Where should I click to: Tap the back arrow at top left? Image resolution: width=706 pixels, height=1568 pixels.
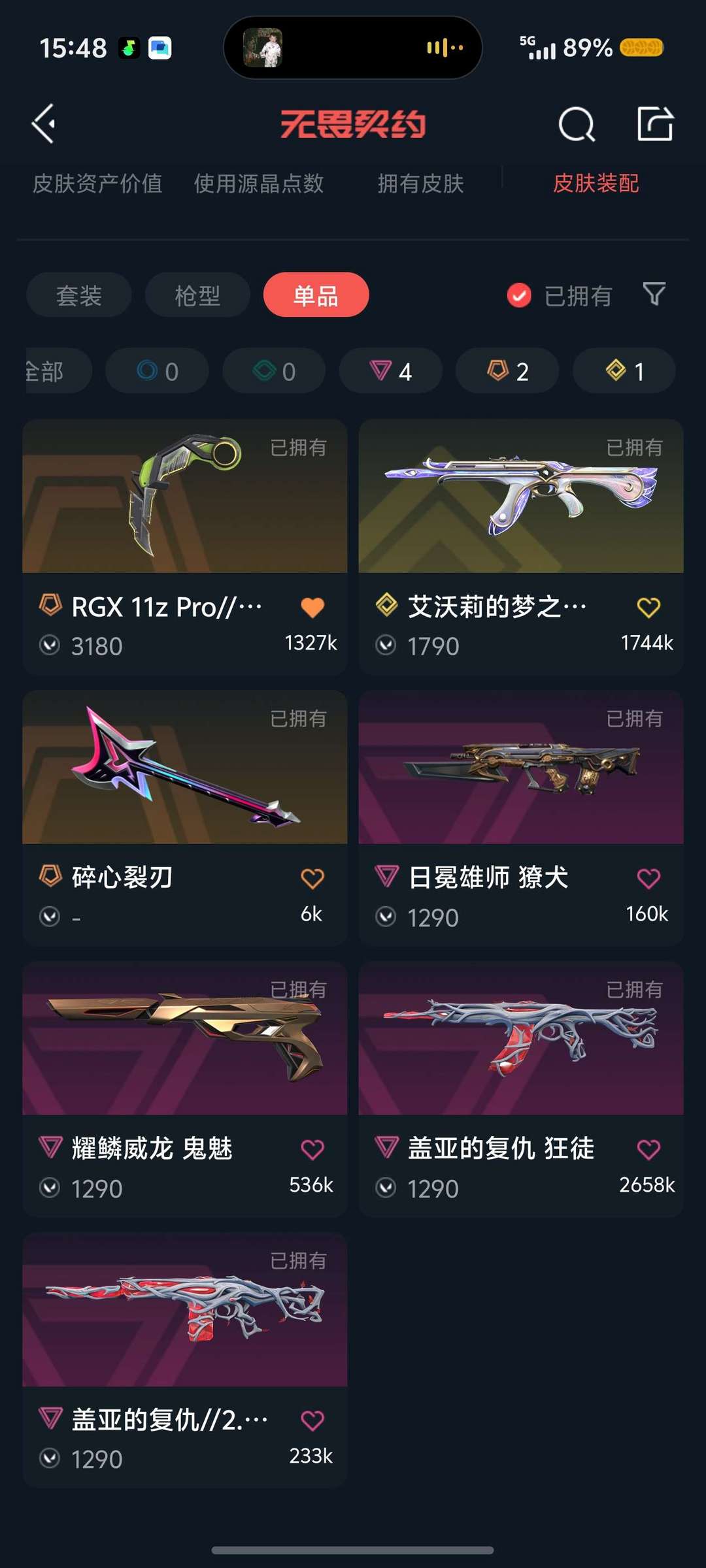coord(43,123)
